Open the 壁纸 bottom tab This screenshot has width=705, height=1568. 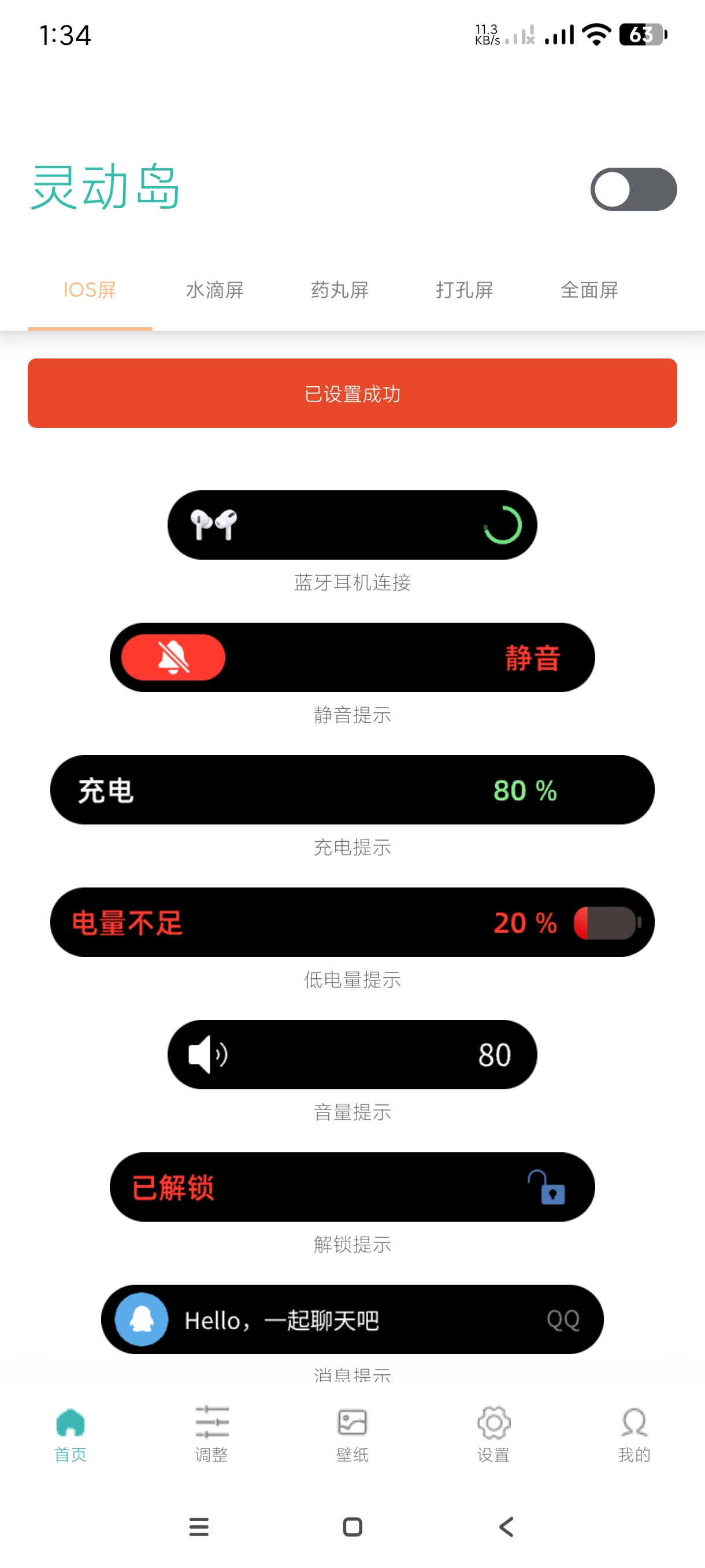coord(352,1434)
